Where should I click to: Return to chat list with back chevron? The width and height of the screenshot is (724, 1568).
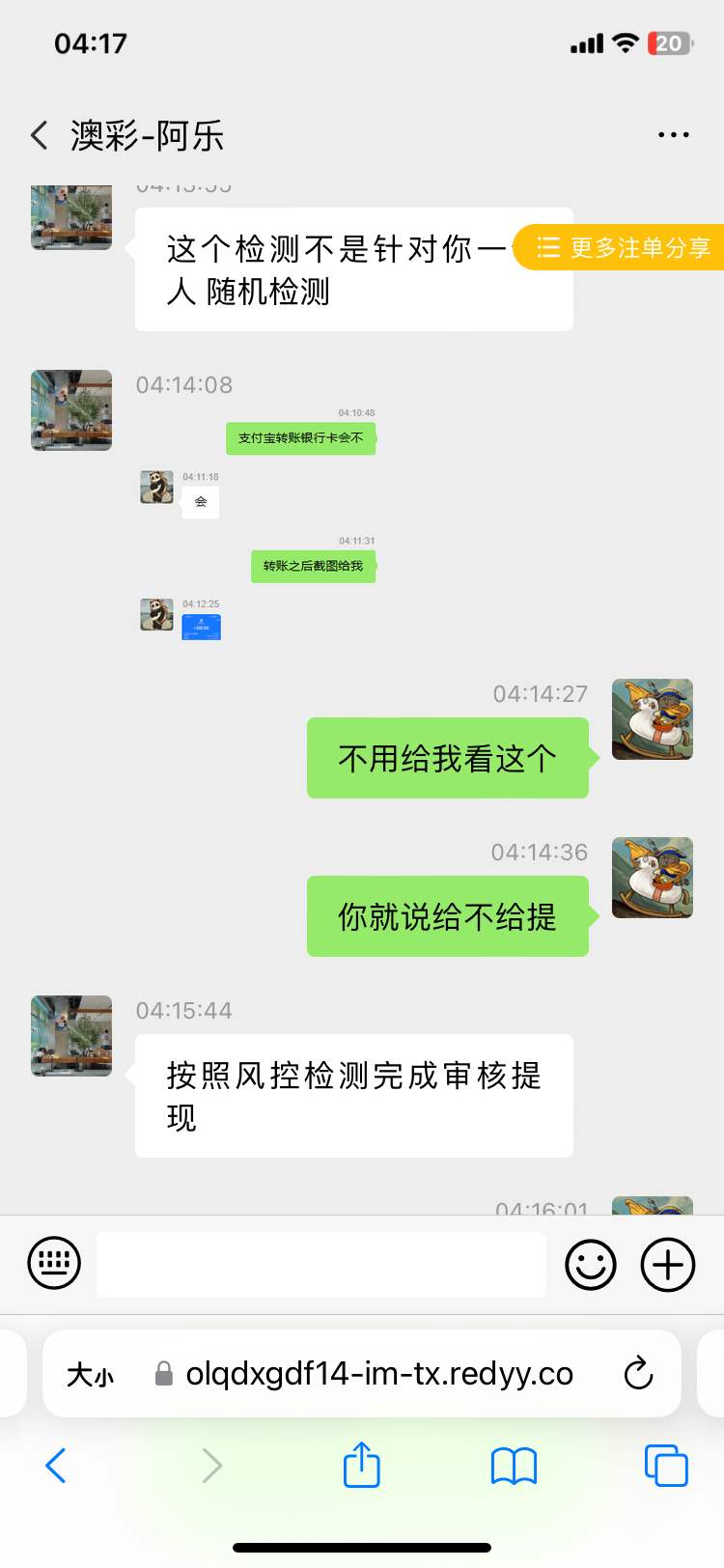pos(39,136)
